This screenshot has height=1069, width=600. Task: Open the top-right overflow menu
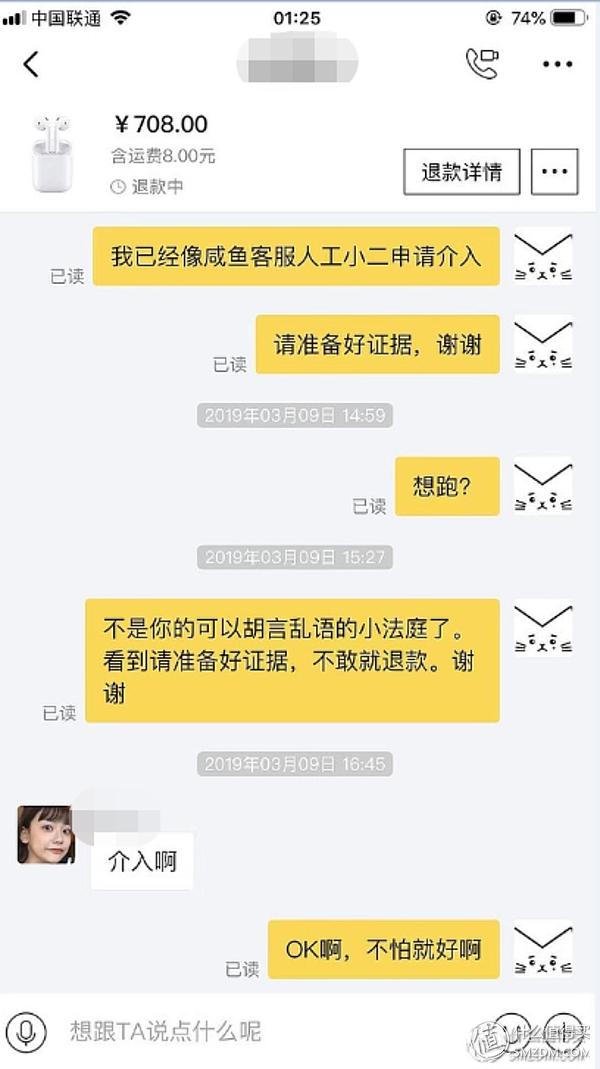557,64
